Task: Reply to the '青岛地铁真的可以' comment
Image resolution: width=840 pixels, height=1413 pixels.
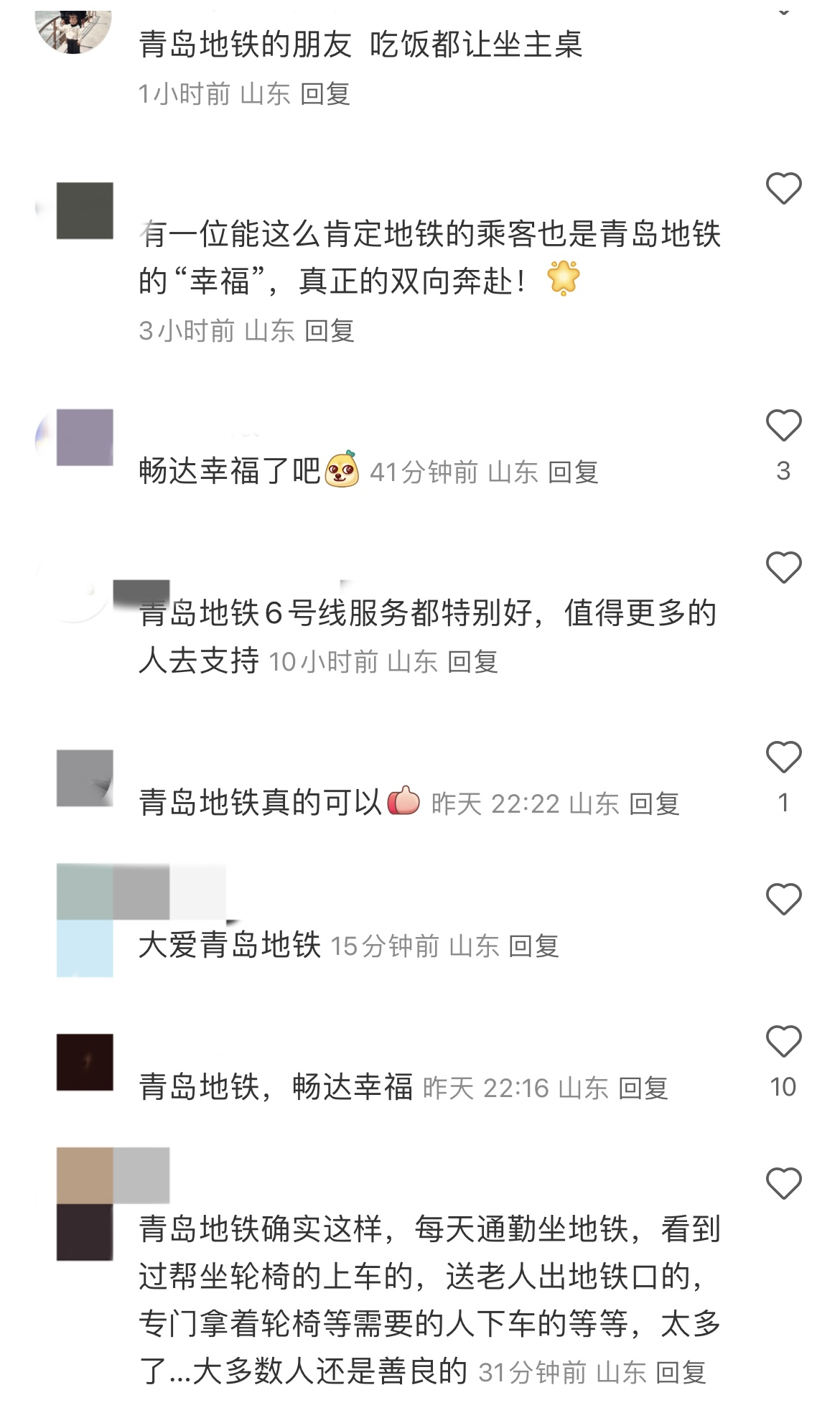Action: pyautogui.click(x=653, y=804)
